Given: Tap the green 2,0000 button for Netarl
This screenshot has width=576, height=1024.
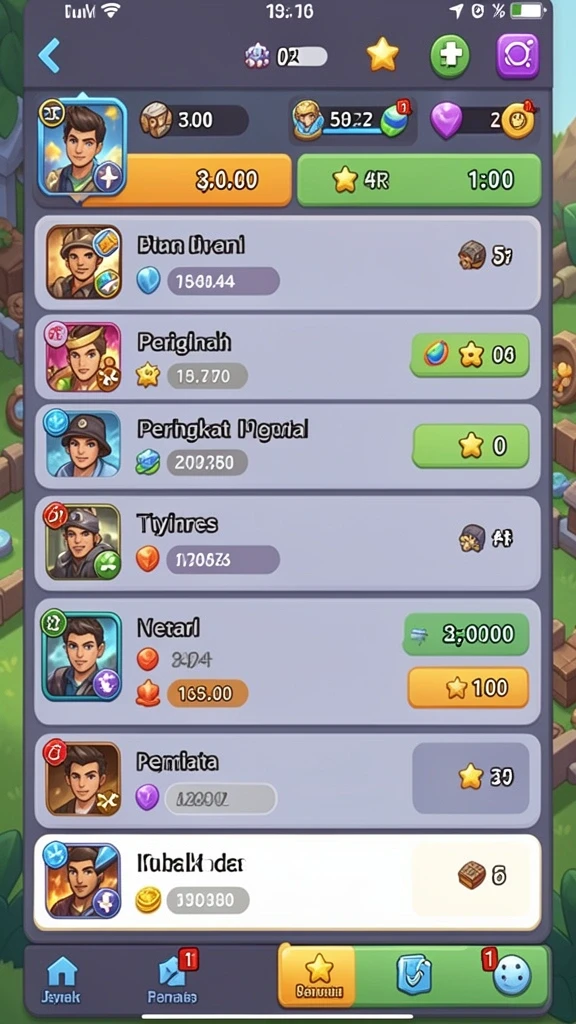Looking at the screenshot, I should tap(466, 633).
